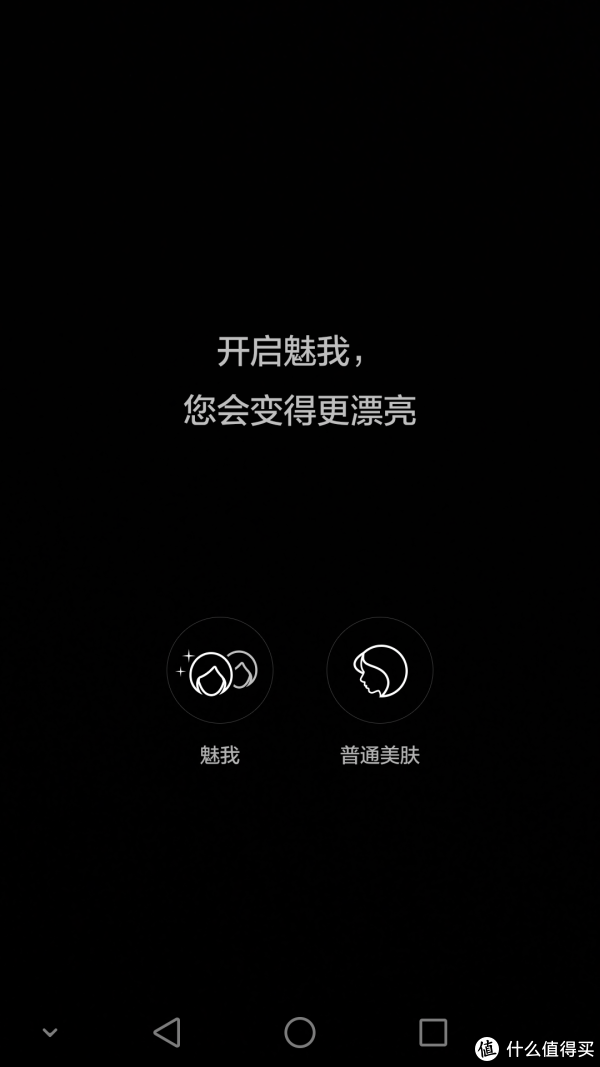The width and height of the screenshot is (600, 1067).
Task: Open the recent apps view
Action: point(433,1032)
